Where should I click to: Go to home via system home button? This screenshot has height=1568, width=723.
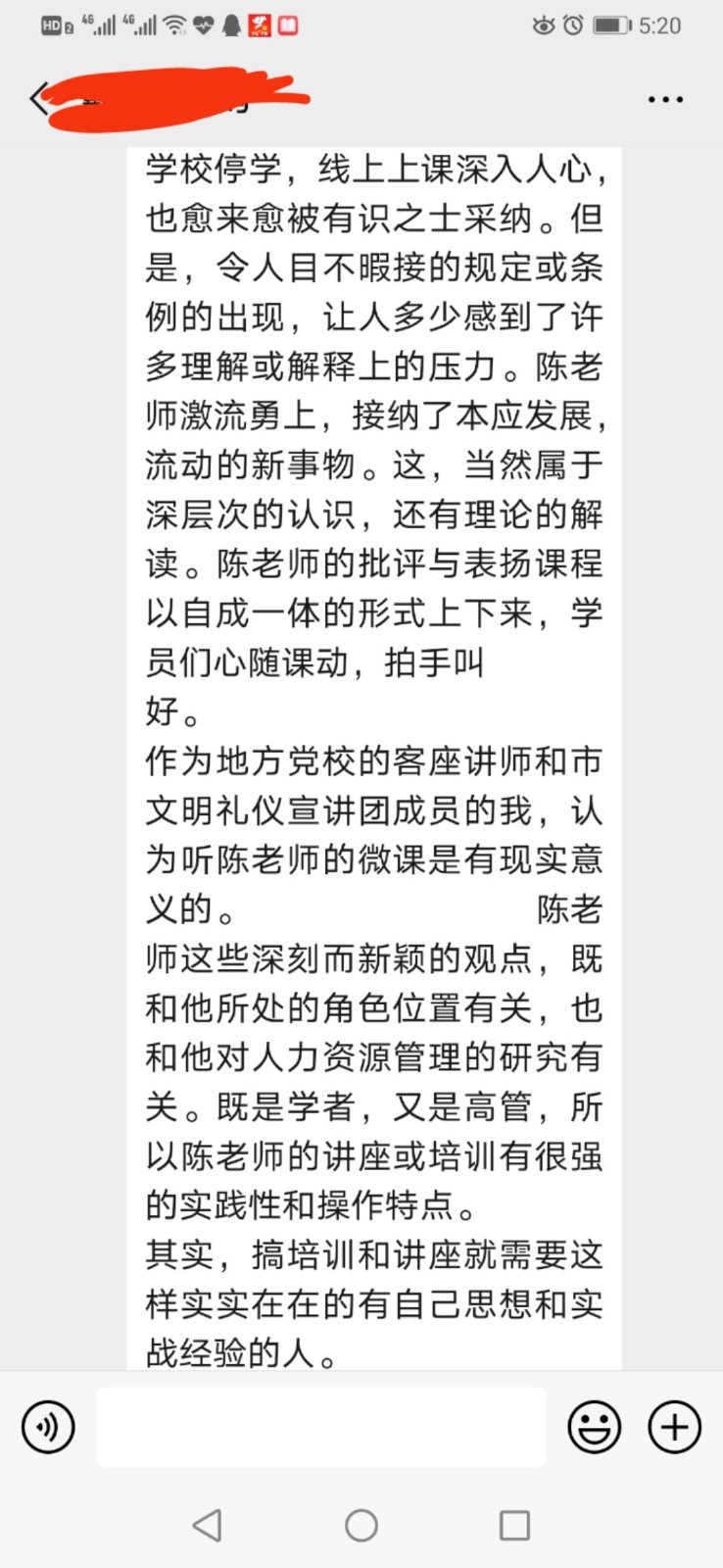click(x=361, y=1525)
